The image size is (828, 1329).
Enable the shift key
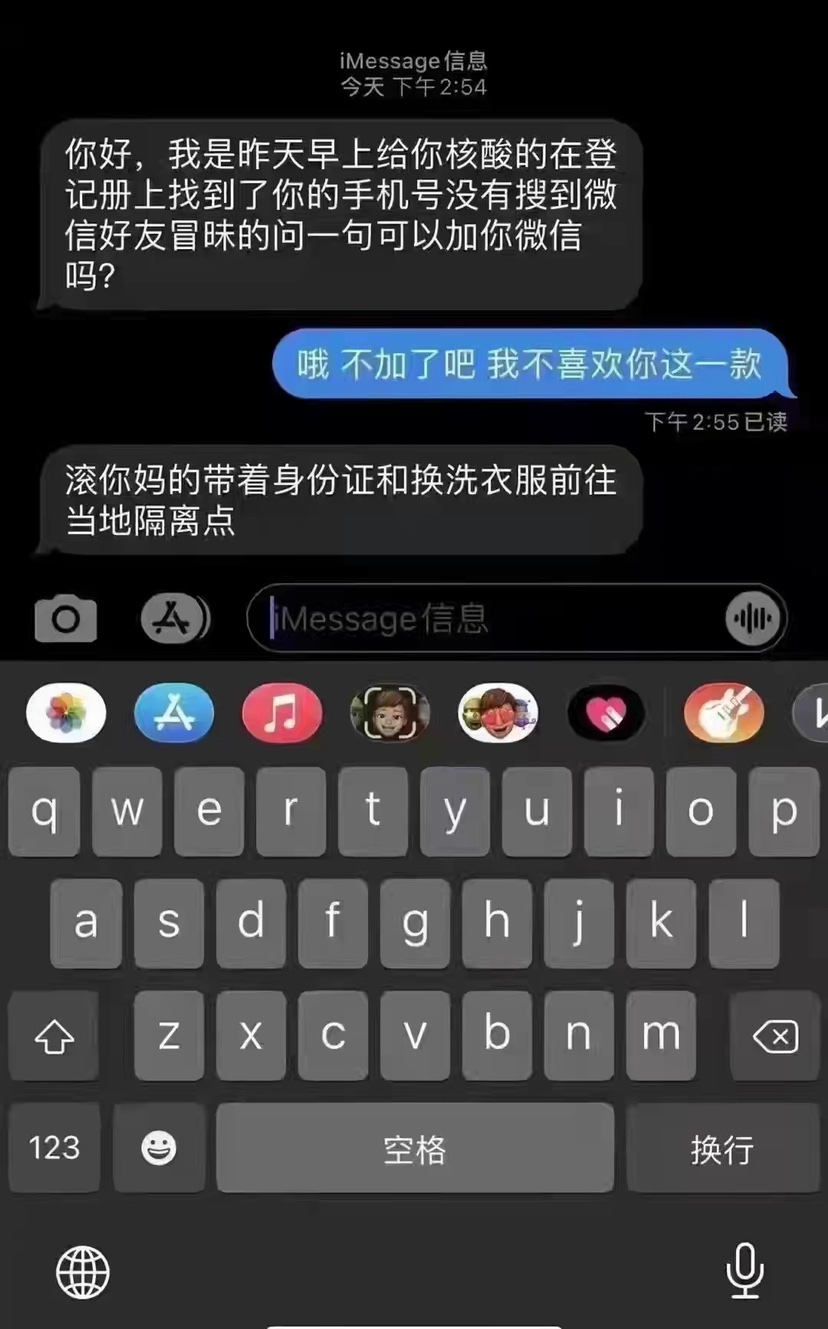pos(54,1037)
